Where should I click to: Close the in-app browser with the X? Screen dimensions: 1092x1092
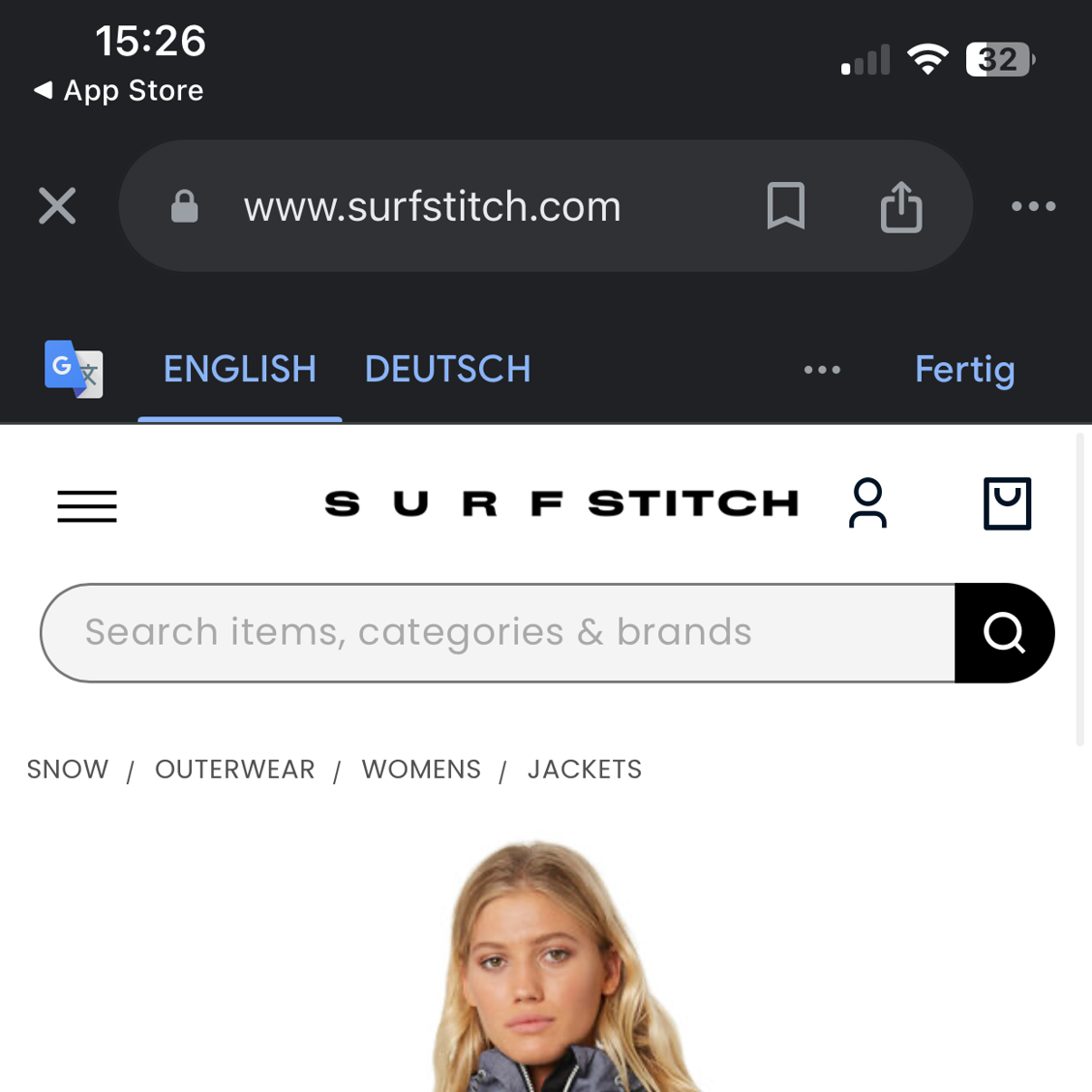click(x=57, y=206)
